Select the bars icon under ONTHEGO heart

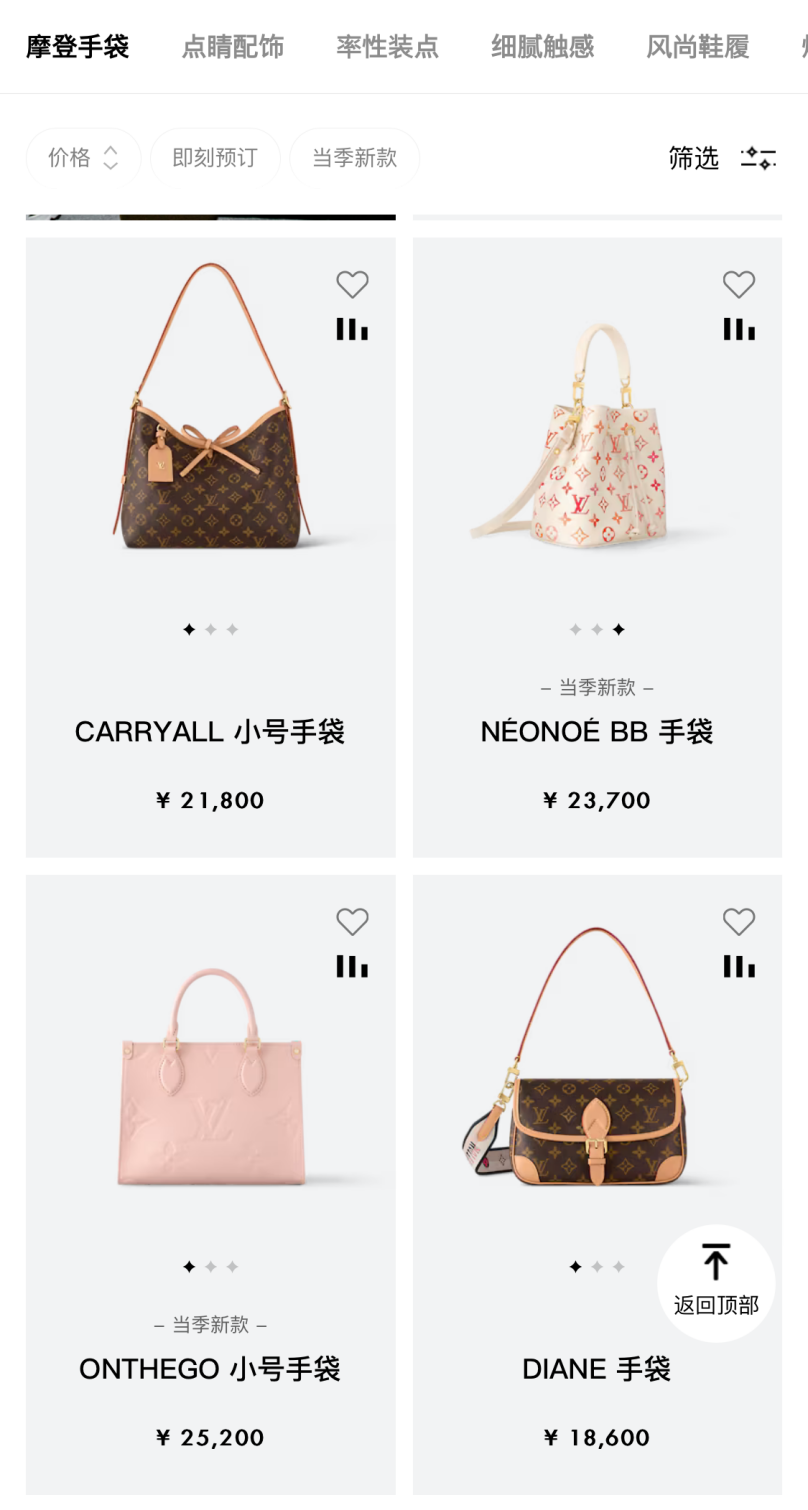(351, 965)
